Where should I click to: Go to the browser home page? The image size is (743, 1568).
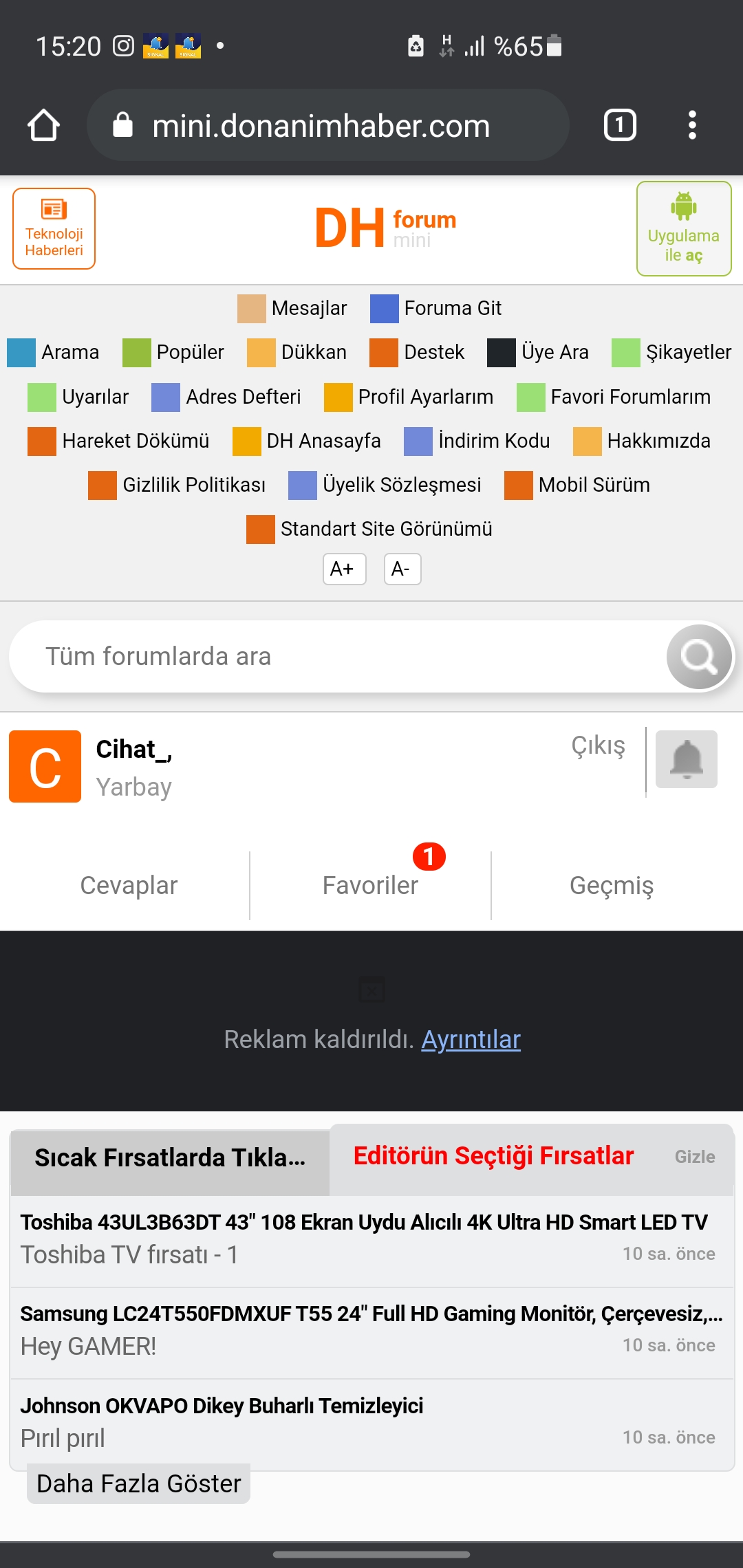click(43, 125)
